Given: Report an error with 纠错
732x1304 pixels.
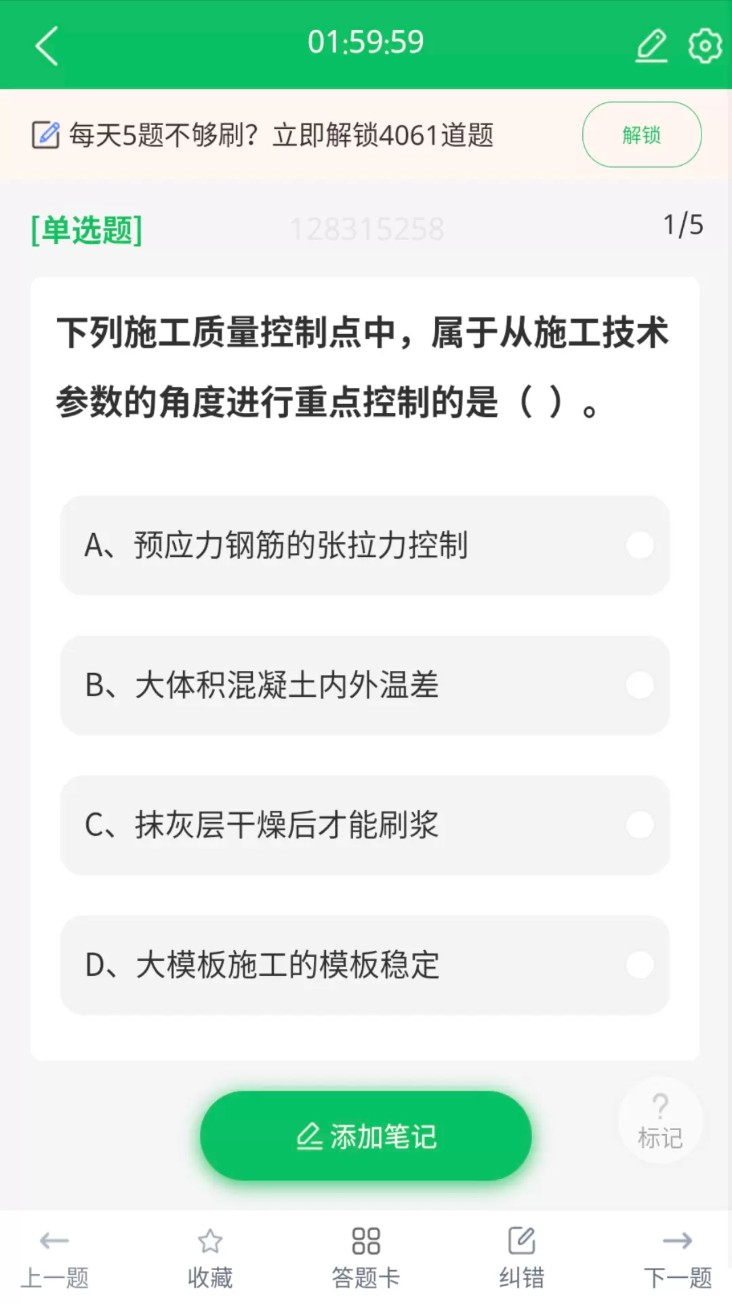Looking at the screenshot, I should pyautogui.click(x=521, y=1258).
